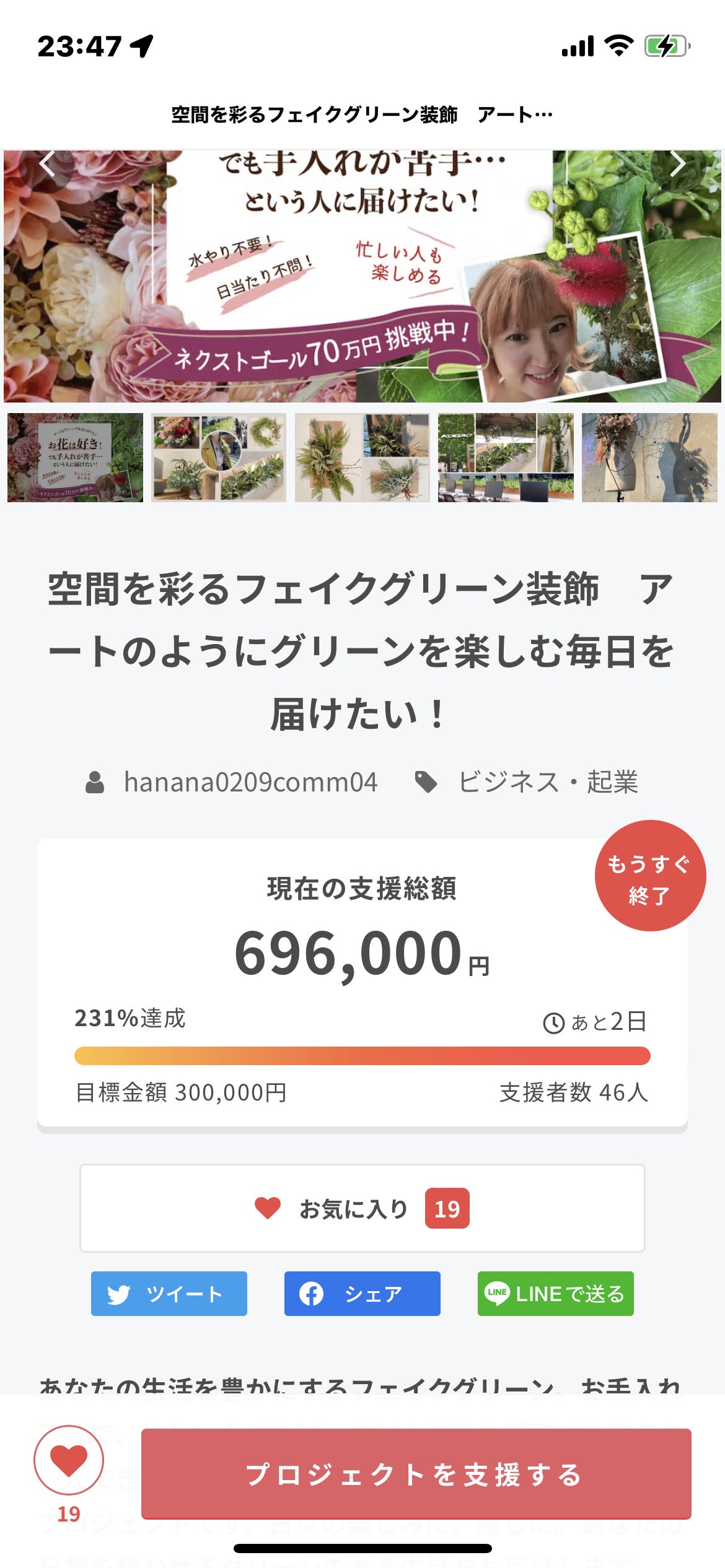The height and width of the screenshot is (1568, 725).
Task: Send the project with LINEで送る
Action: (556, 1294)
